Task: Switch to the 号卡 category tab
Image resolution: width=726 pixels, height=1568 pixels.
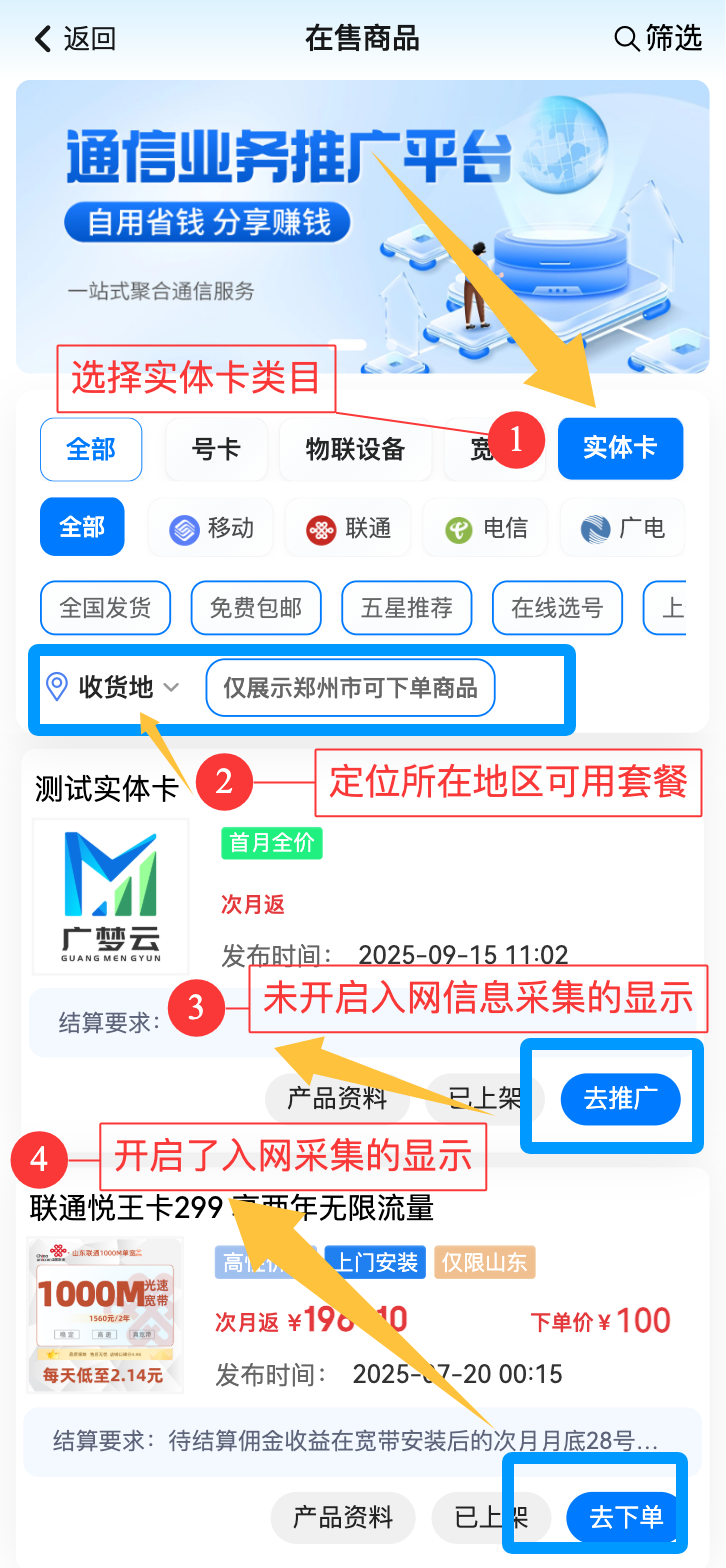Action: pyautogui.click(x=216, y=449)
